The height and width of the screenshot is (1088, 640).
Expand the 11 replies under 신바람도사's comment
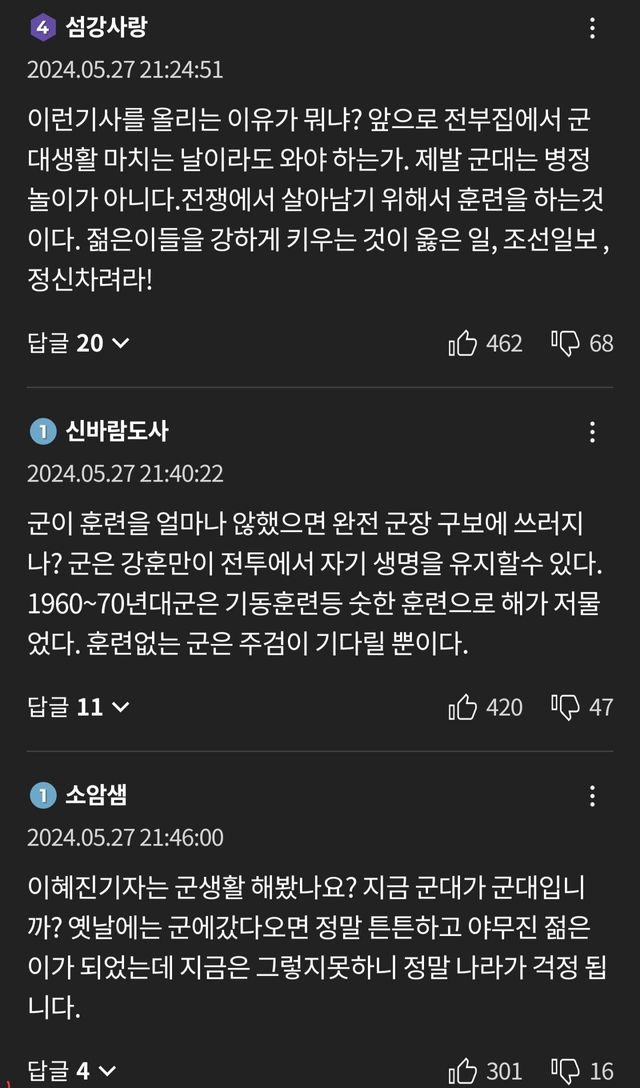78,707
